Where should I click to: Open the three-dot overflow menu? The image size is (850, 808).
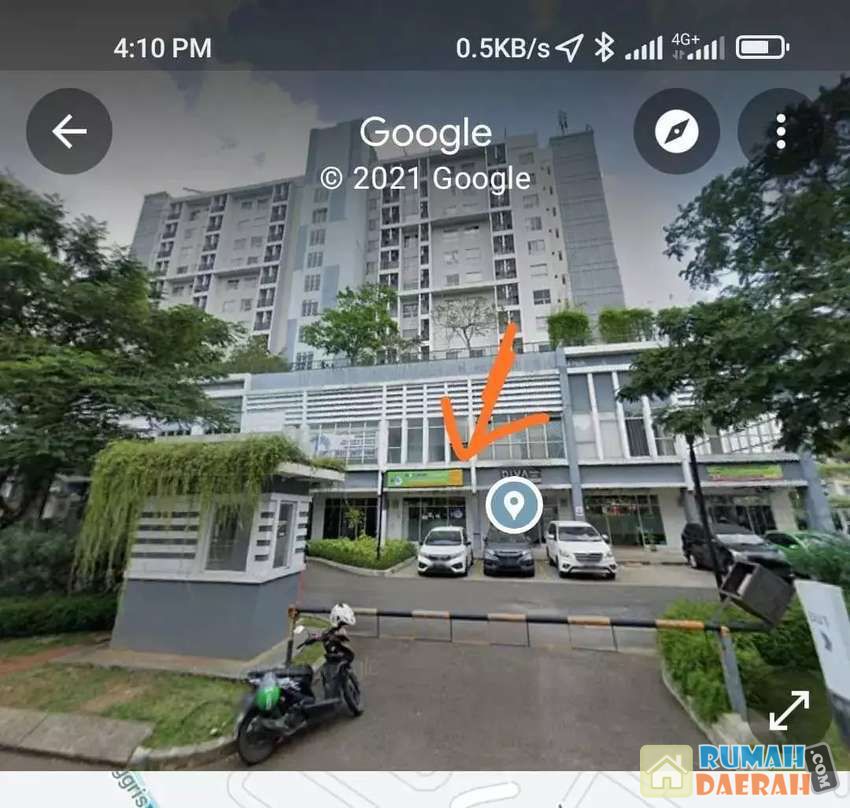click(x=780, y=131)
